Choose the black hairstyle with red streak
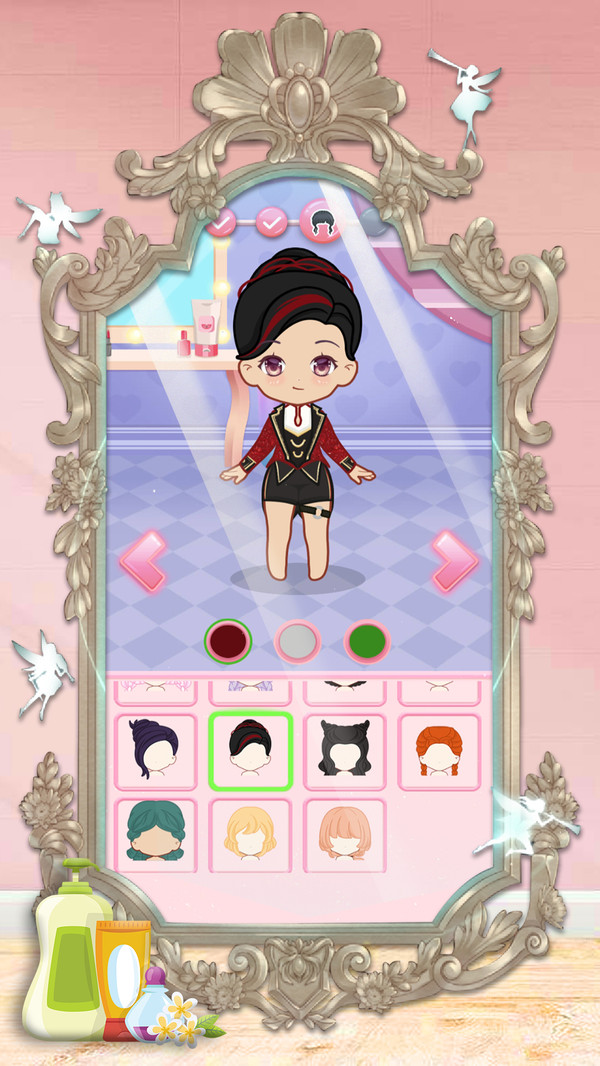 click(x=250, y=751)
